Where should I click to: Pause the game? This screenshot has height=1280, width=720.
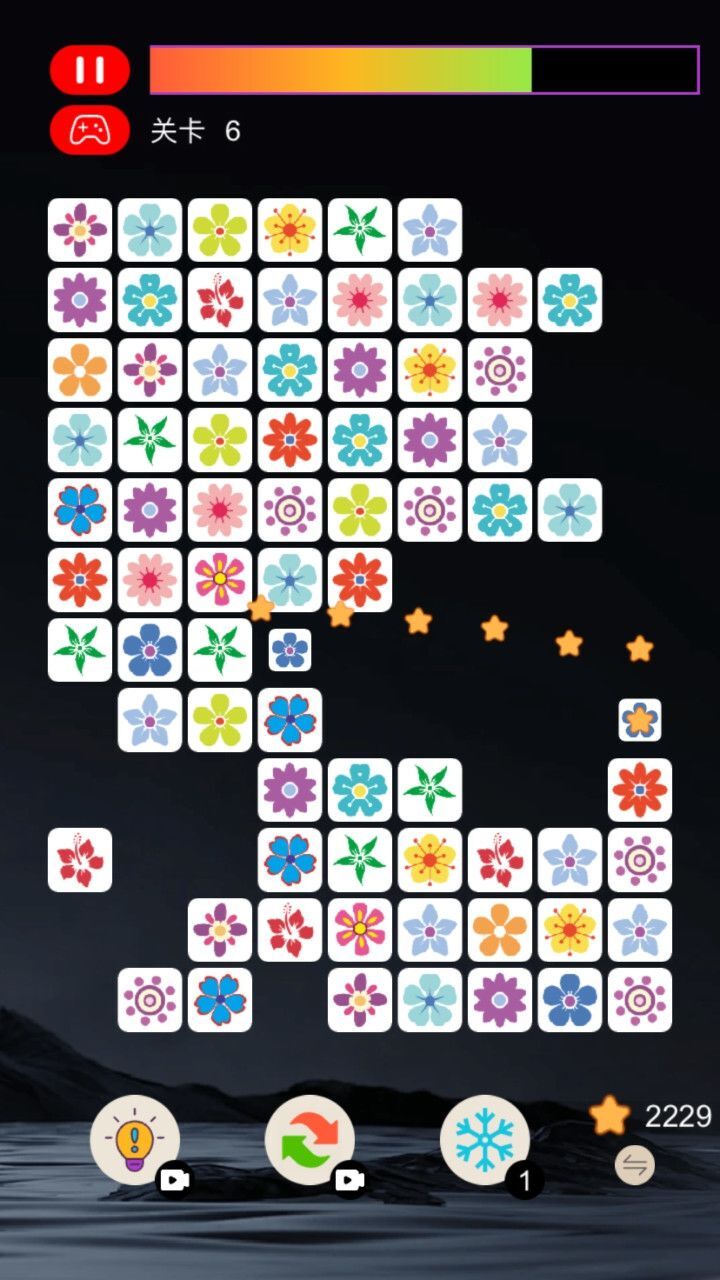(90, 70)
